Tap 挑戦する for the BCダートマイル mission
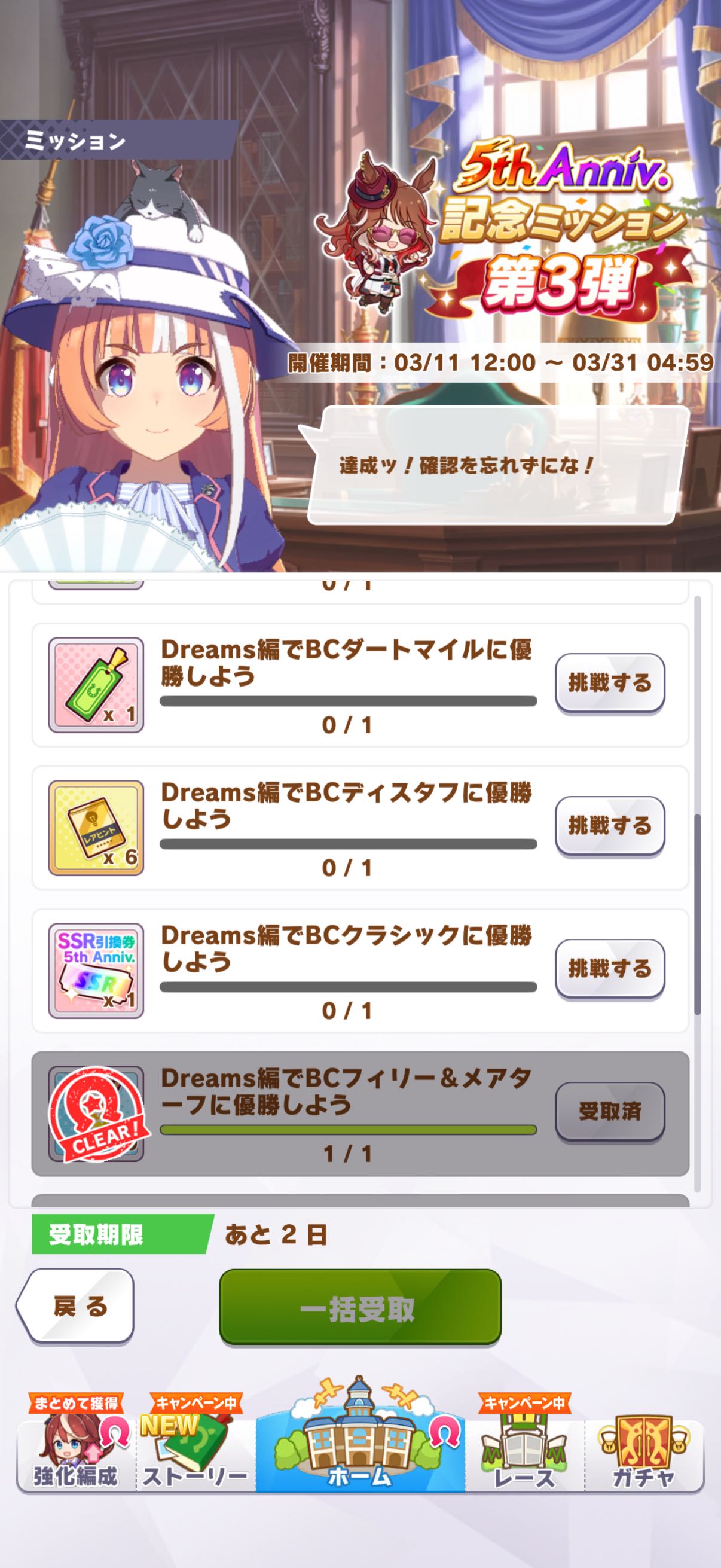Screen dimensions: 721x1568 tap(609, 682)
